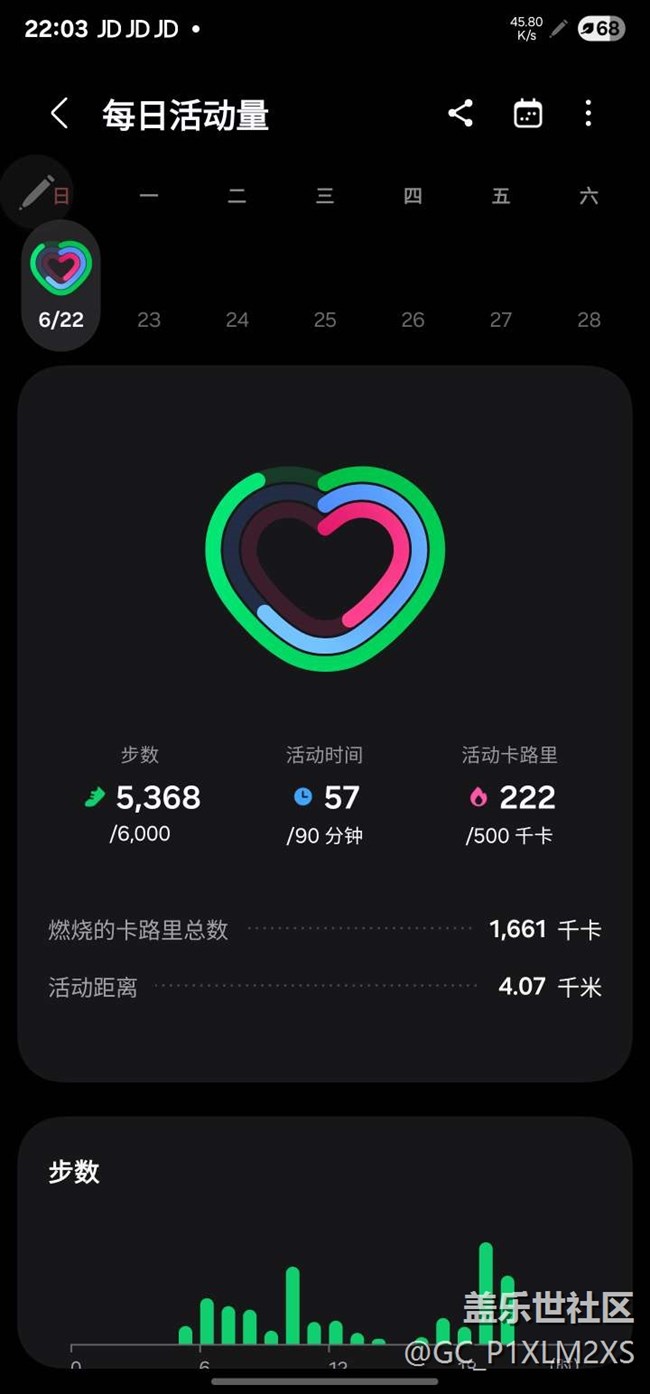This screenshot has width=650, height=1394.
Task: Share the daily activity summary
Action: point(460,113)
